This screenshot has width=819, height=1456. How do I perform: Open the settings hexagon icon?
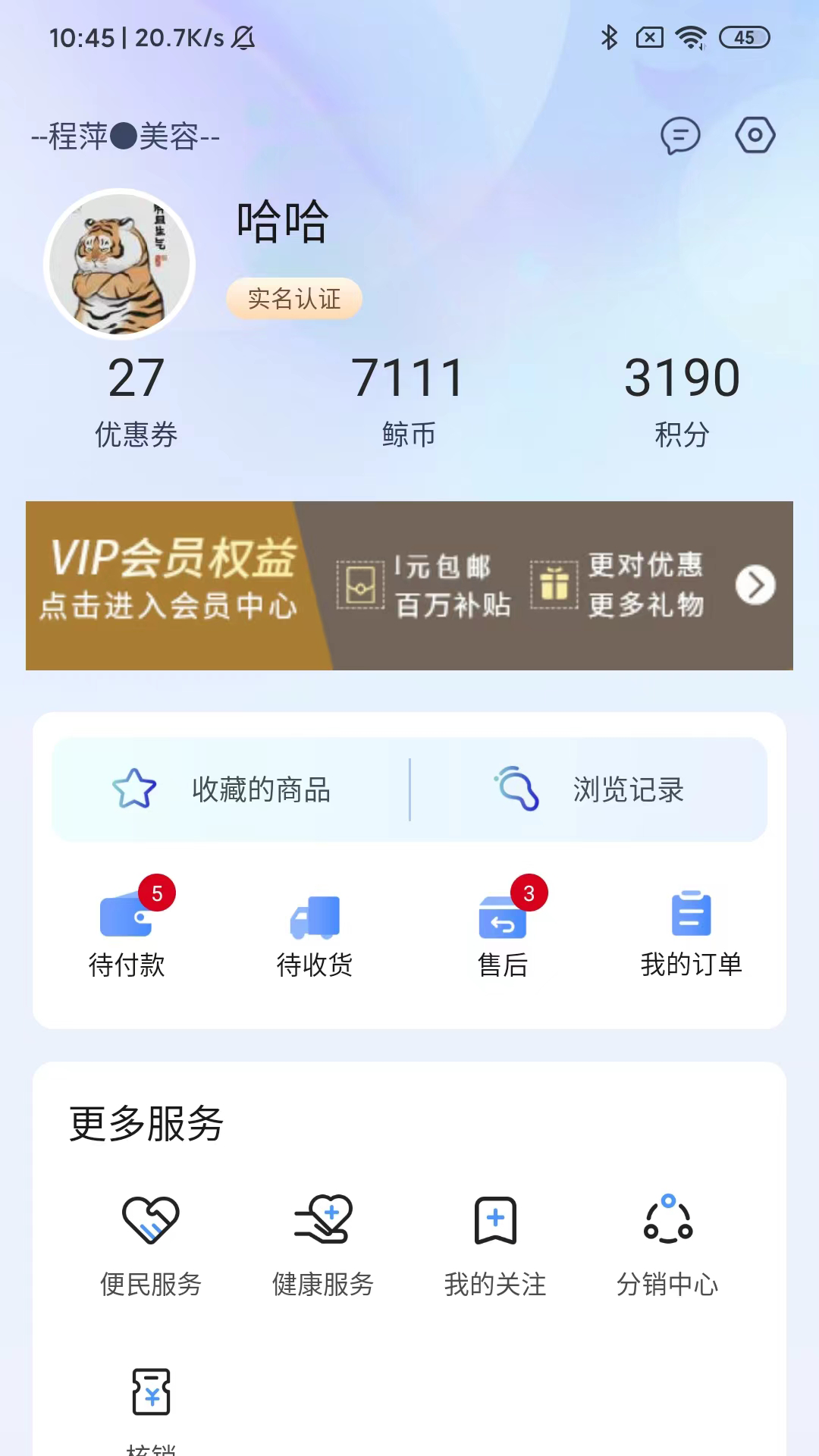755,136
